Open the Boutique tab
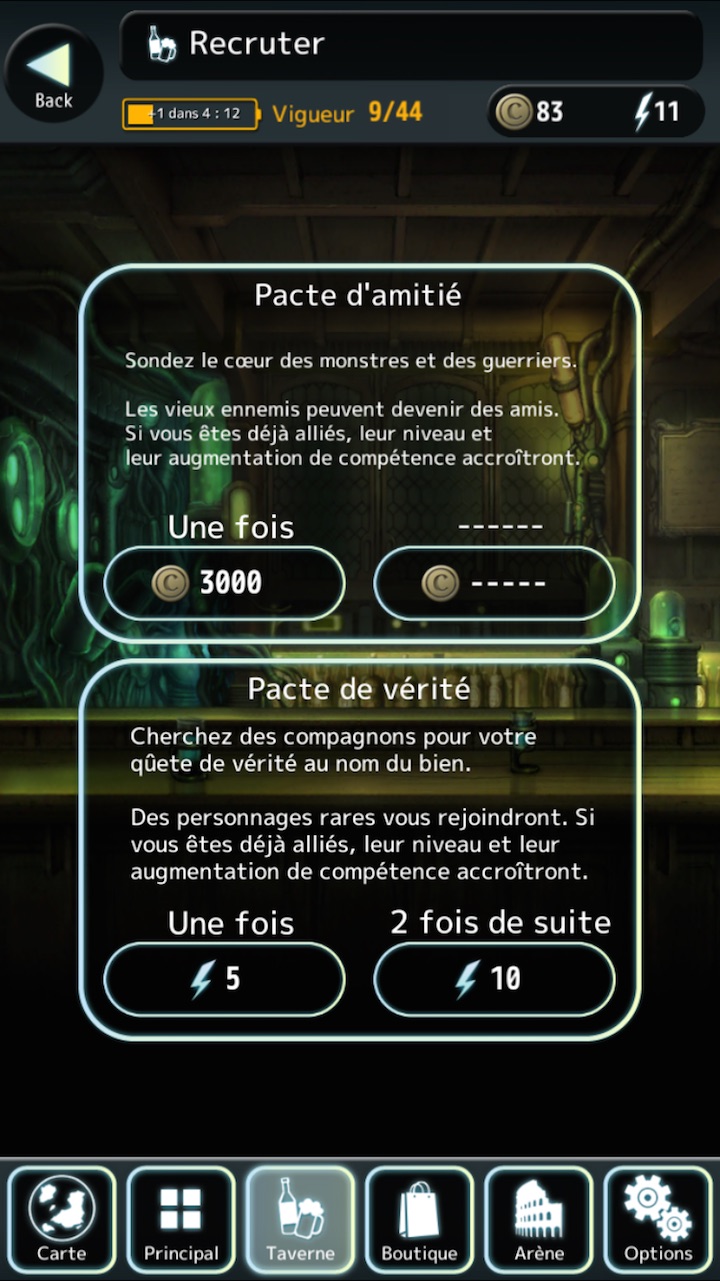This screenshot has height=1281, width=720. pos(419,1219)
